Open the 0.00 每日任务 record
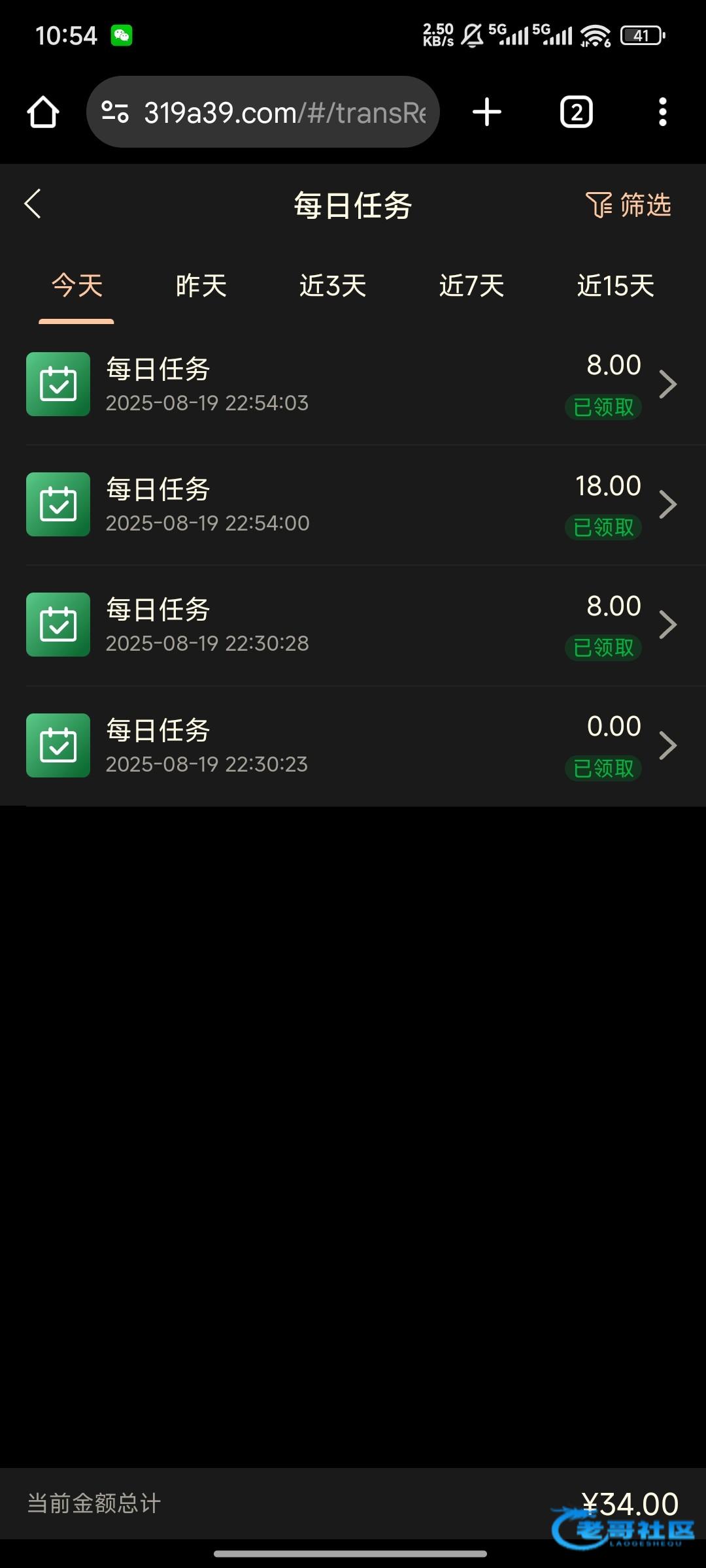This screenshot has width=706, height=1568. click(x=353, y=745)
